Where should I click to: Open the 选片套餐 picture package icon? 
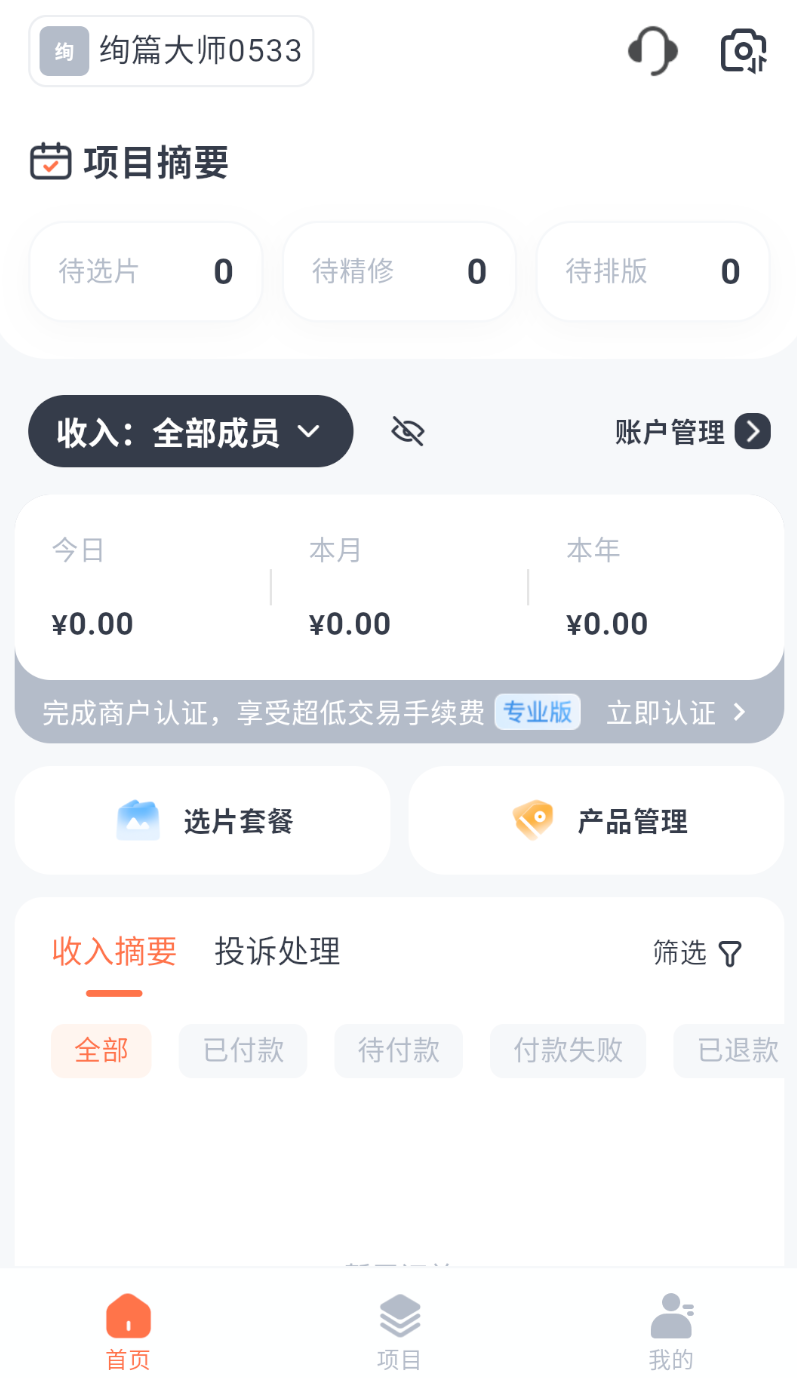point(138,820)
